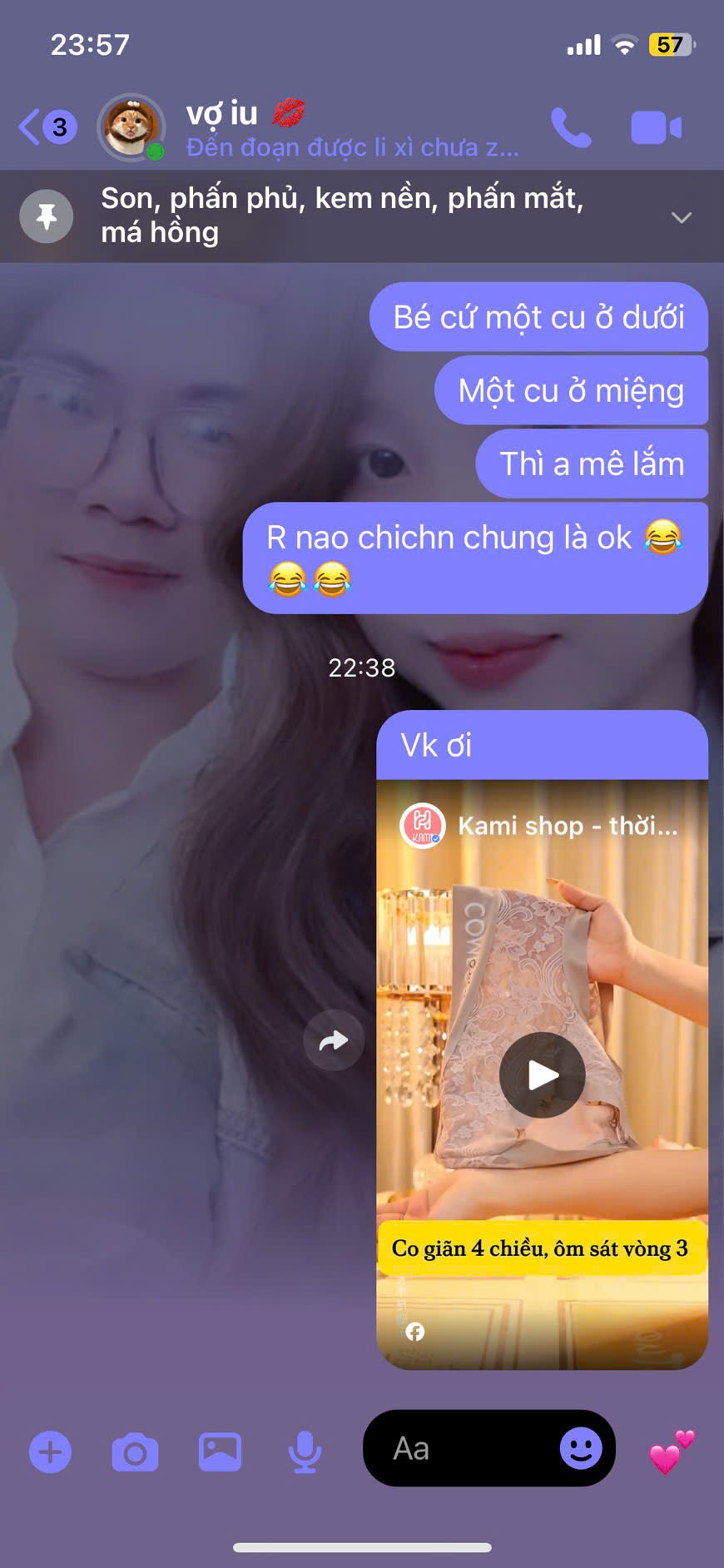Record a voice message with the microphone
Viewport: 724px width, 1568px height.
305,1452
